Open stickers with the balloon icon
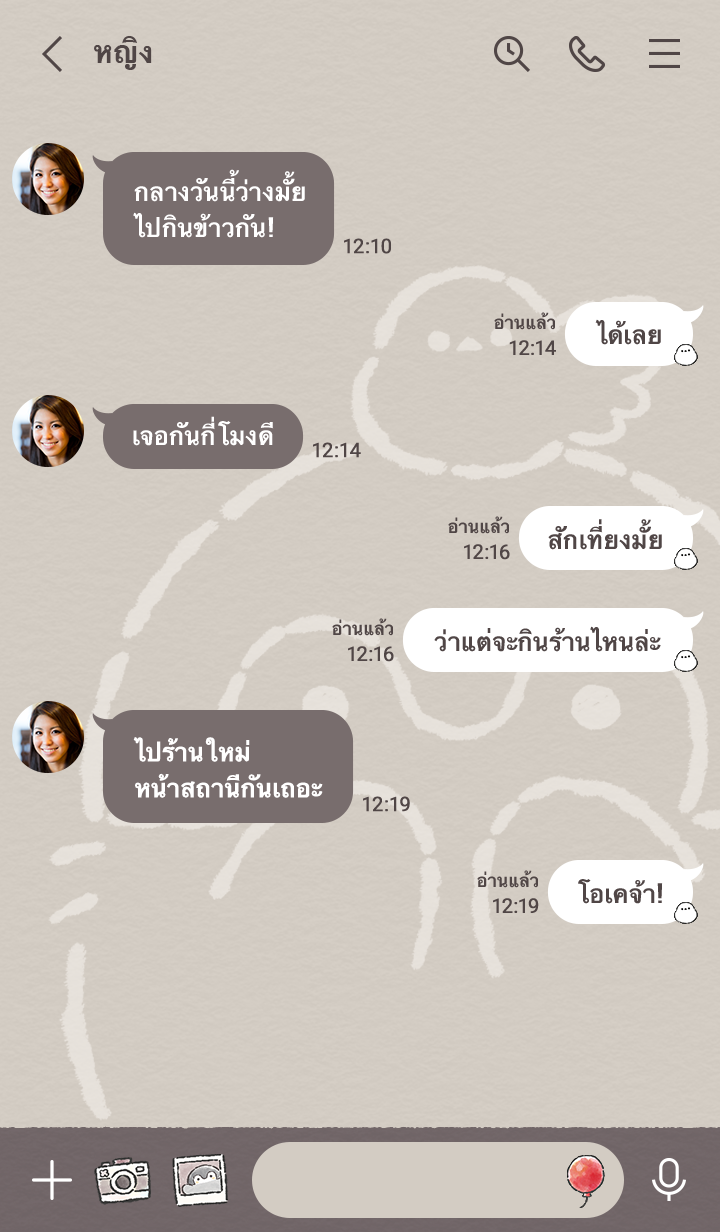720x1232 pixels. (x=585, y=1177)
